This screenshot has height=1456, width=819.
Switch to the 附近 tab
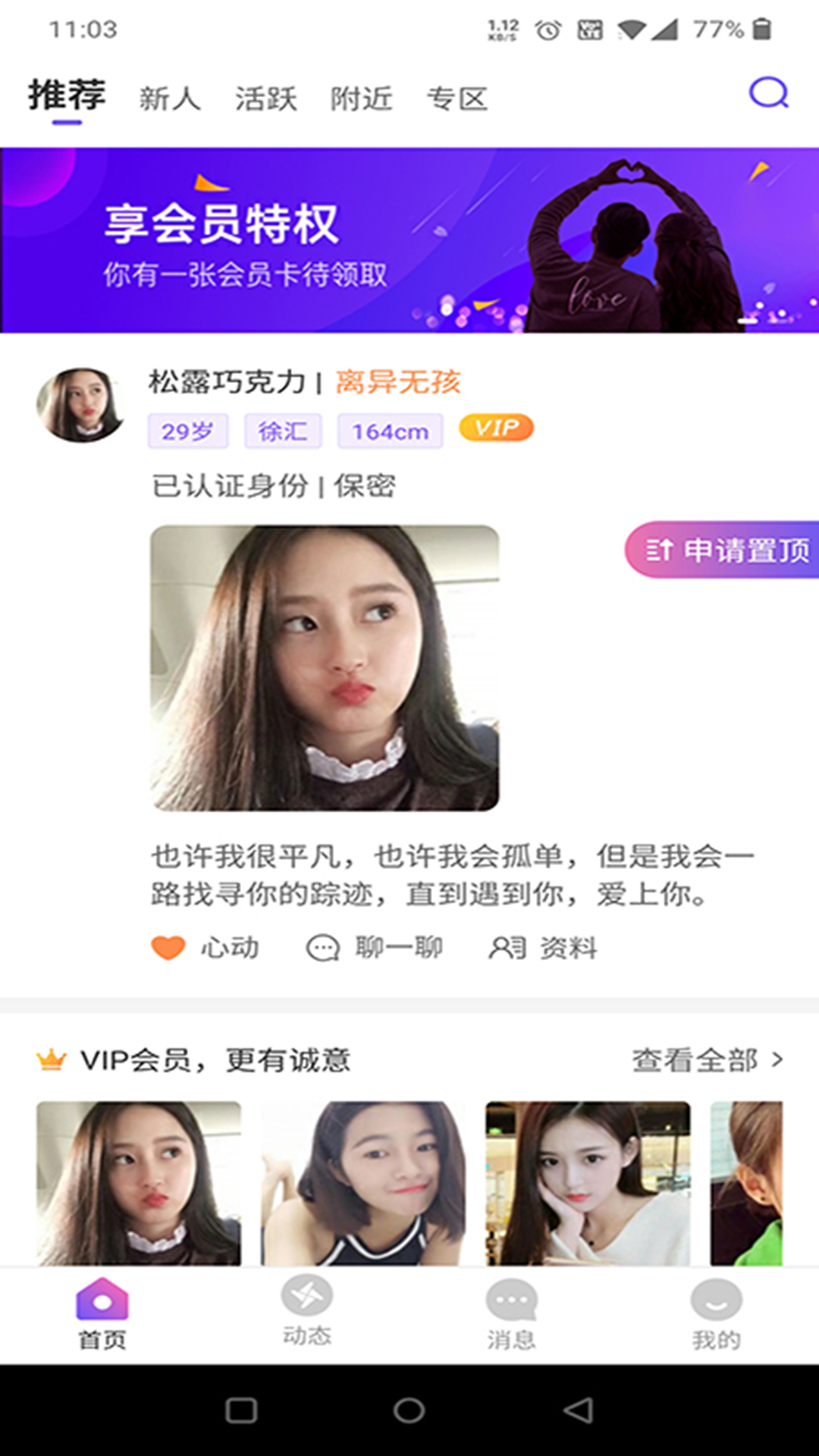[361, 99]
